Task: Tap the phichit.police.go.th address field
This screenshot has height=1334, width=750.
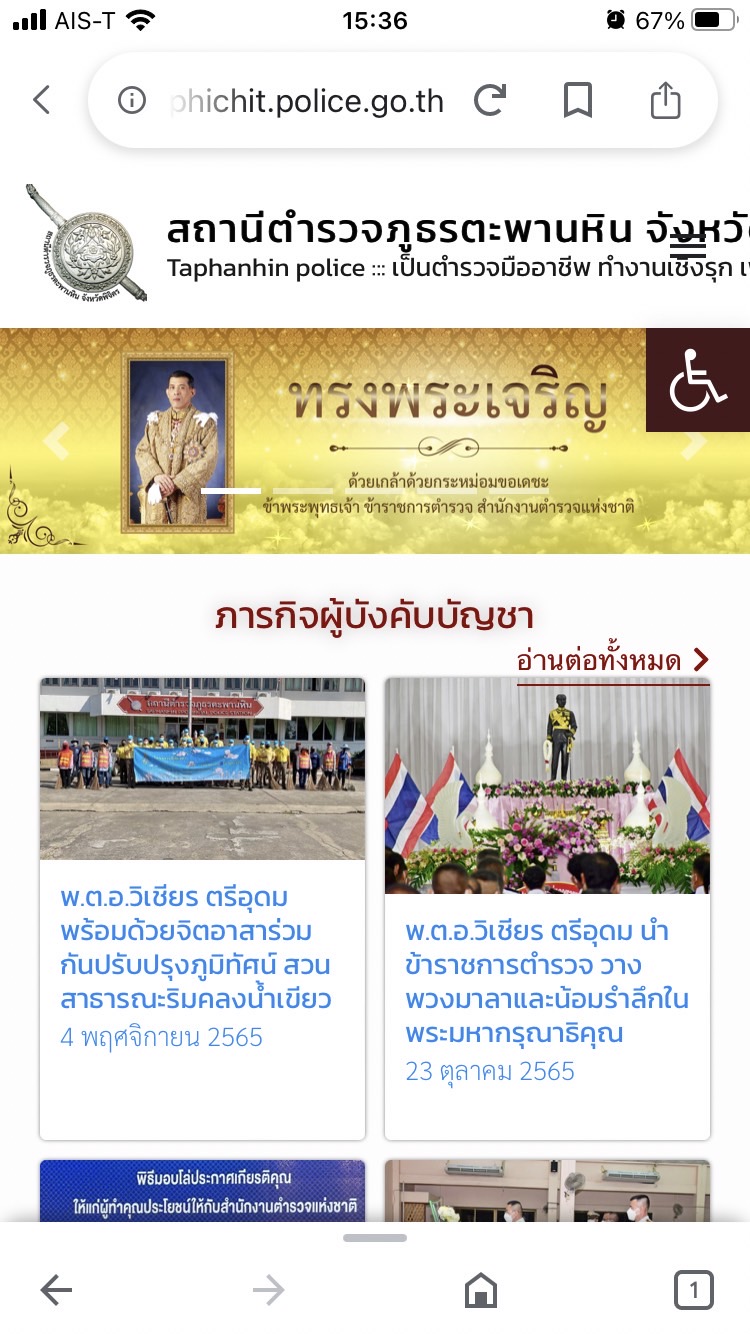Action: [306, 100]
